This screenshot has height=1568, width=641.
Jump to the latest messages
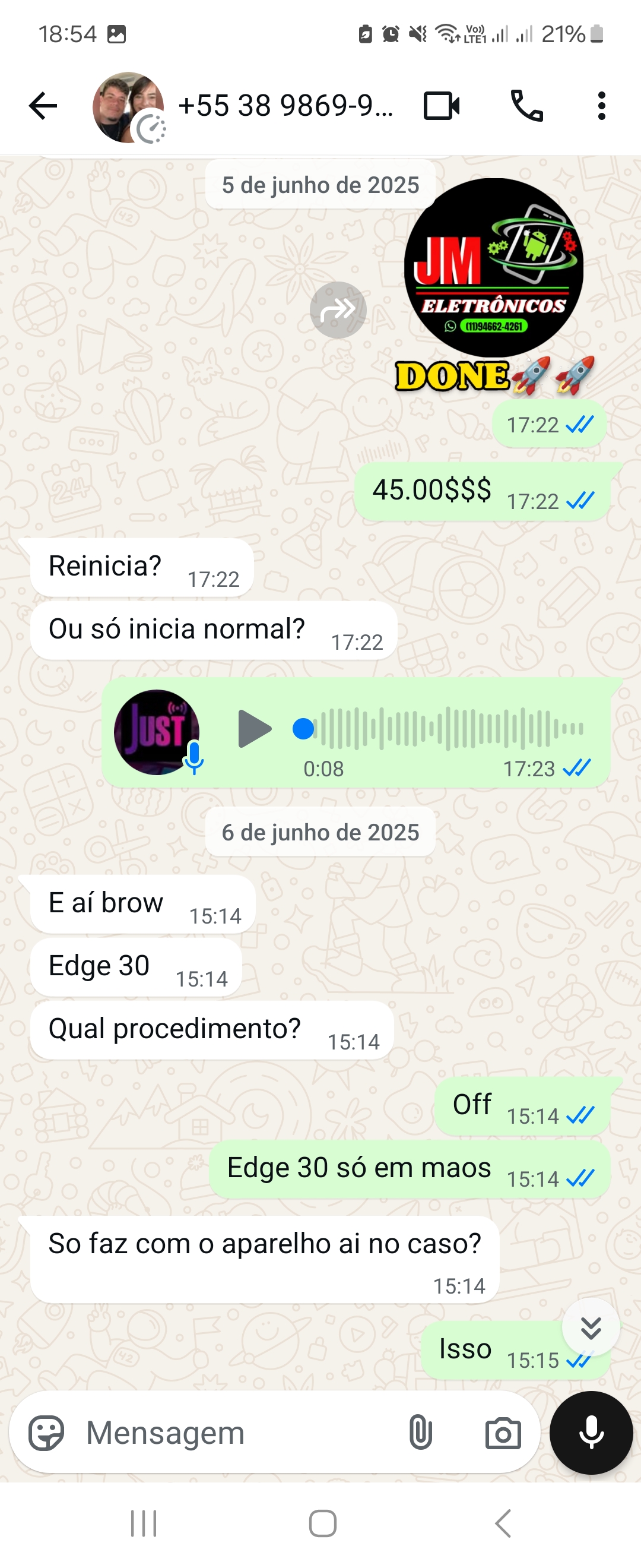point(591,1327)
